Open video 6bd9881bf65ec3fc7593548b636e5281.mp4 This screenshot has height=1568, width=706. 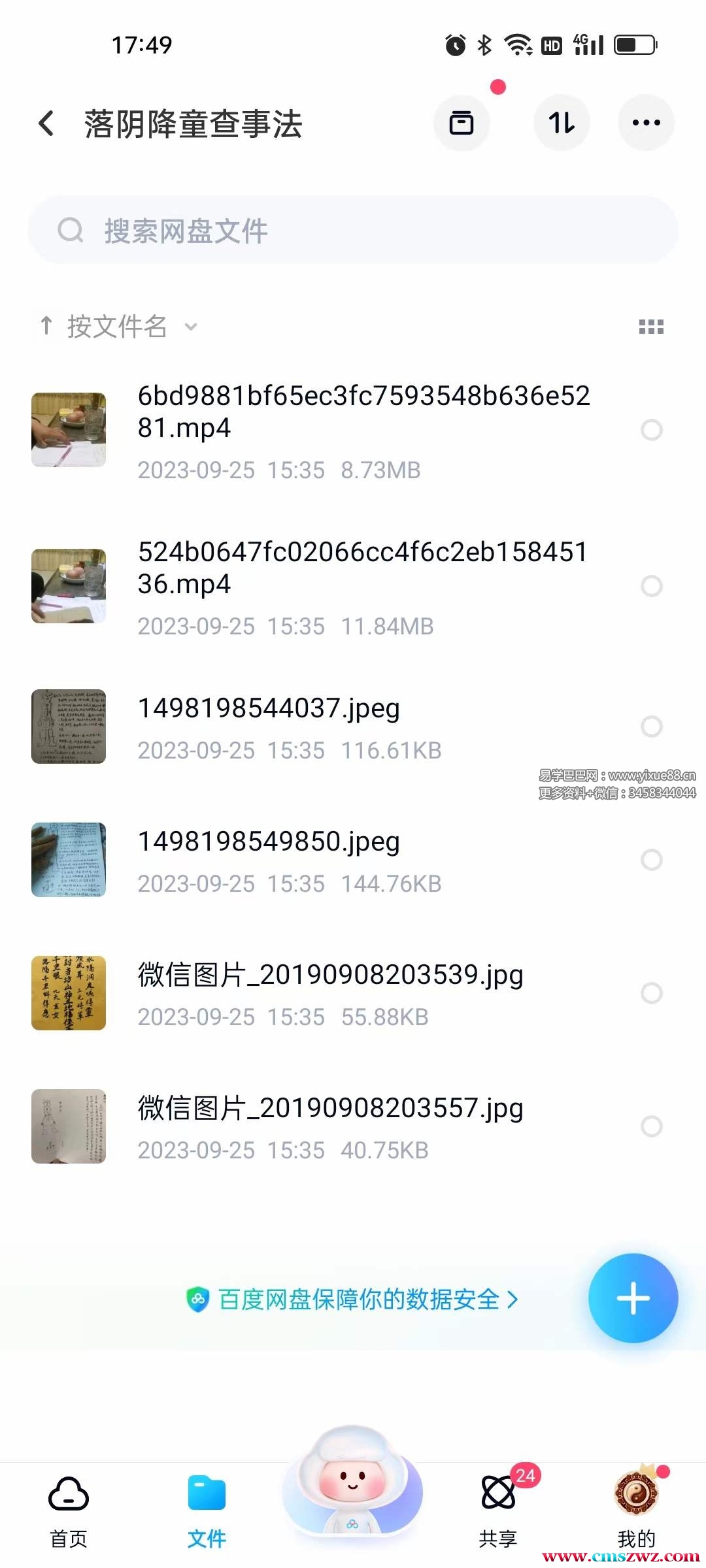[363, 412]
